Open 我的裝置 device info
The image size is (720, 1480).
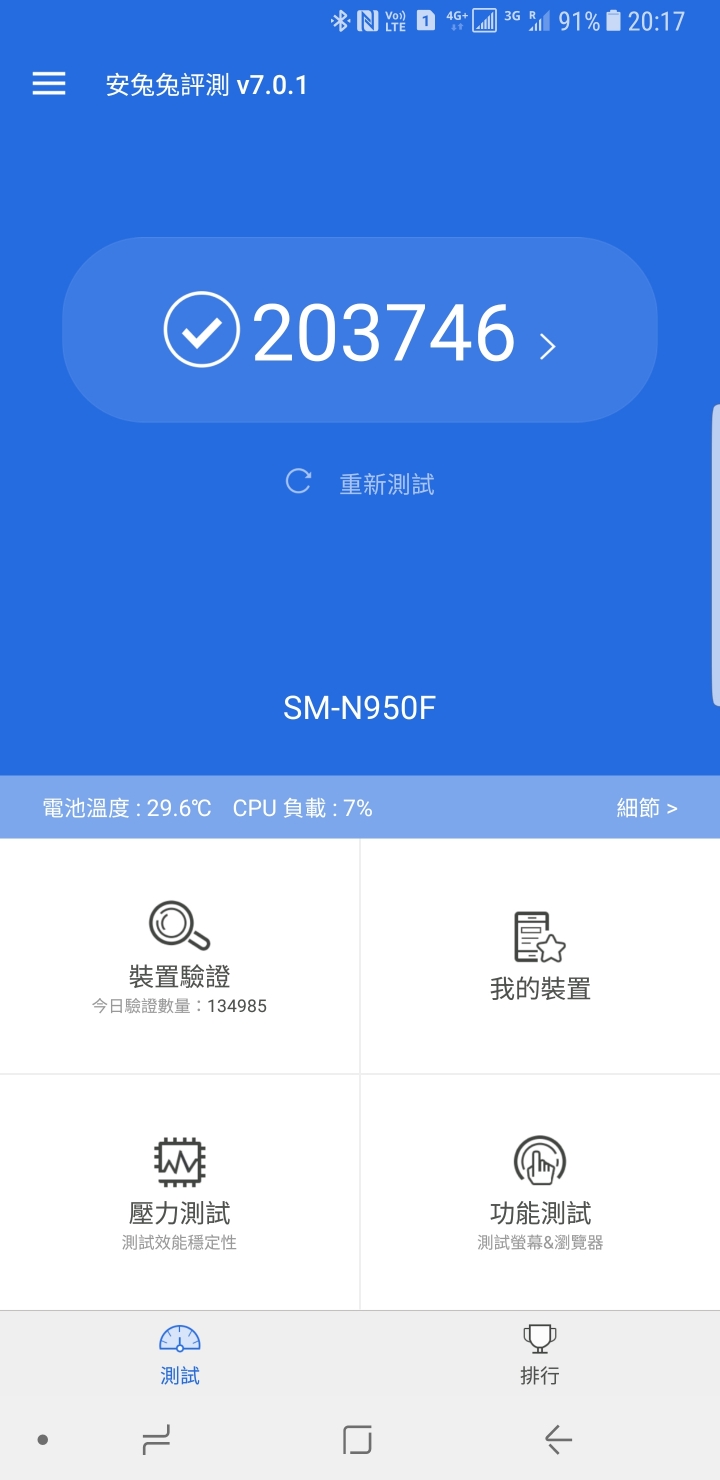pyautogui.click(x=540, y=956)
